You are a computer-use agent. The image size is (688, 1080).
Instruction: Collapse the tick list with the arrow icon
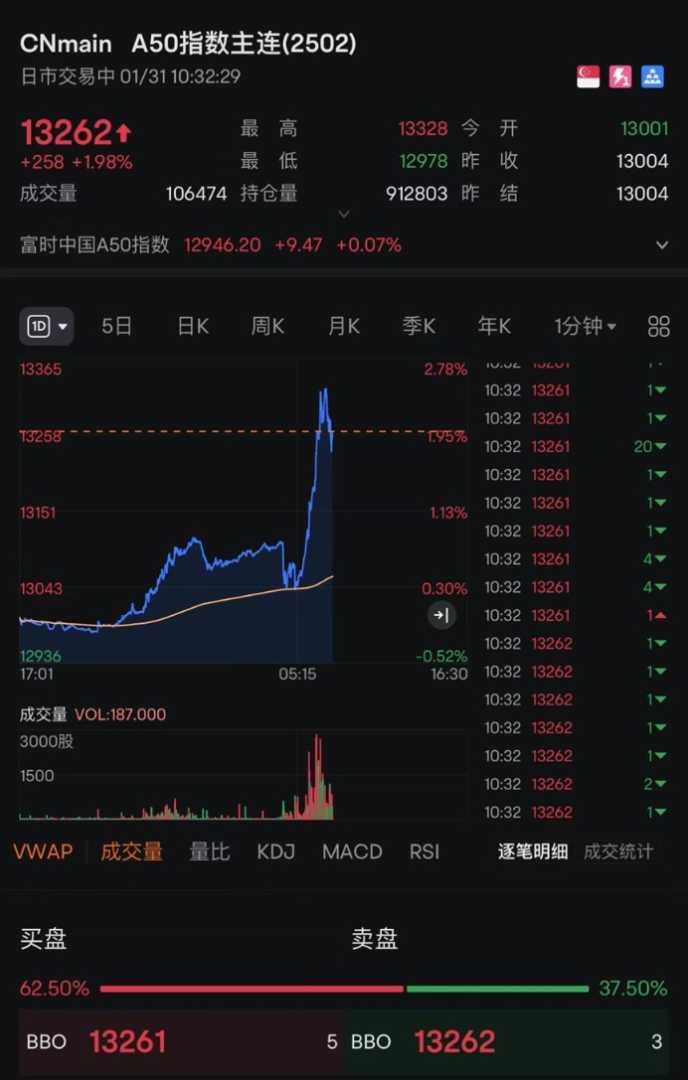point(442,615)
